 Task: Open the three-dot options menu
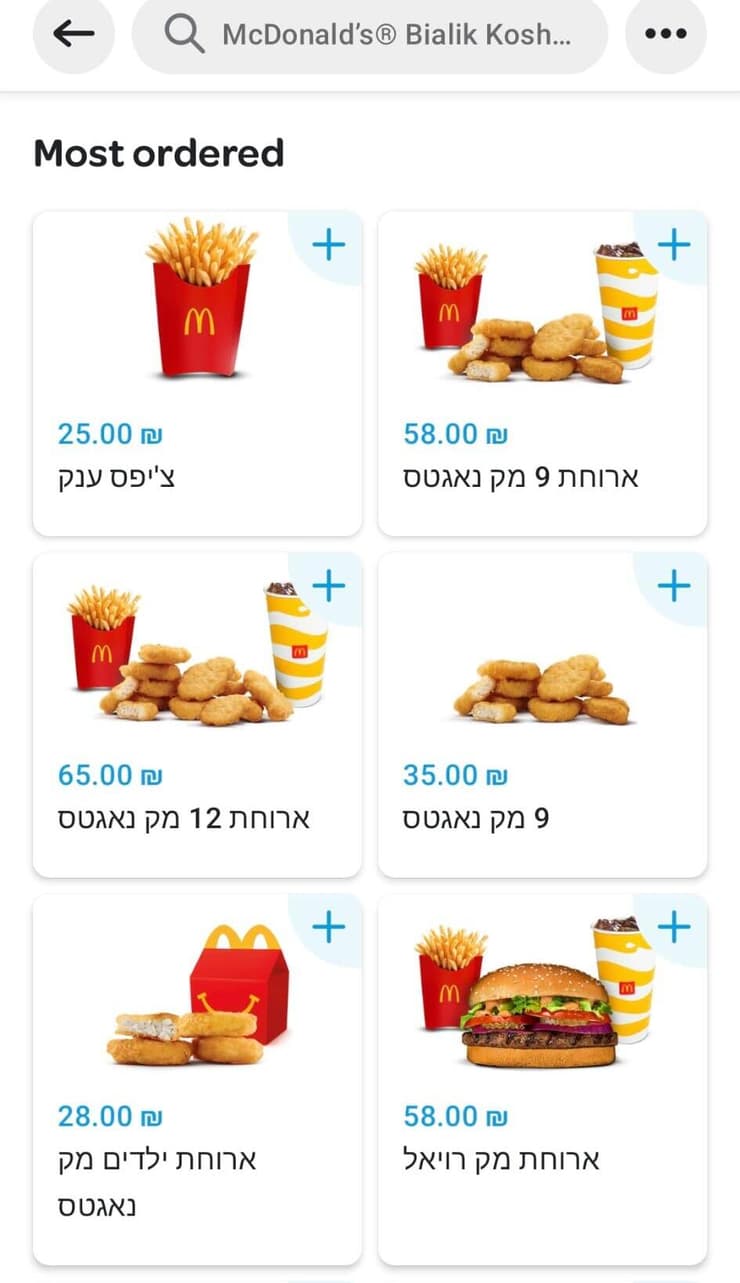pyautogui.click(x=665, y=35)
